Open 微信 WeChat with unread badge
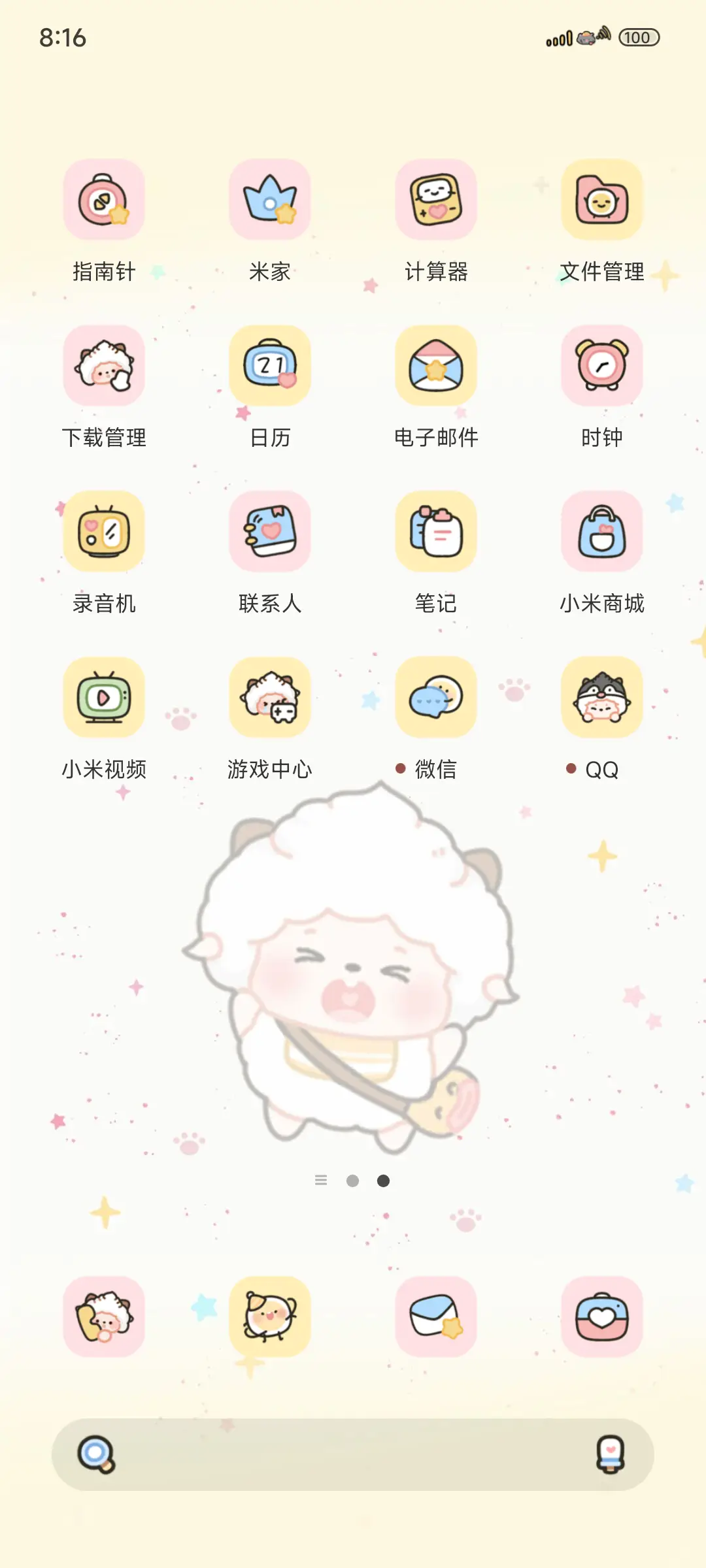The image size is (706, 1568). [x=436, y=698]
